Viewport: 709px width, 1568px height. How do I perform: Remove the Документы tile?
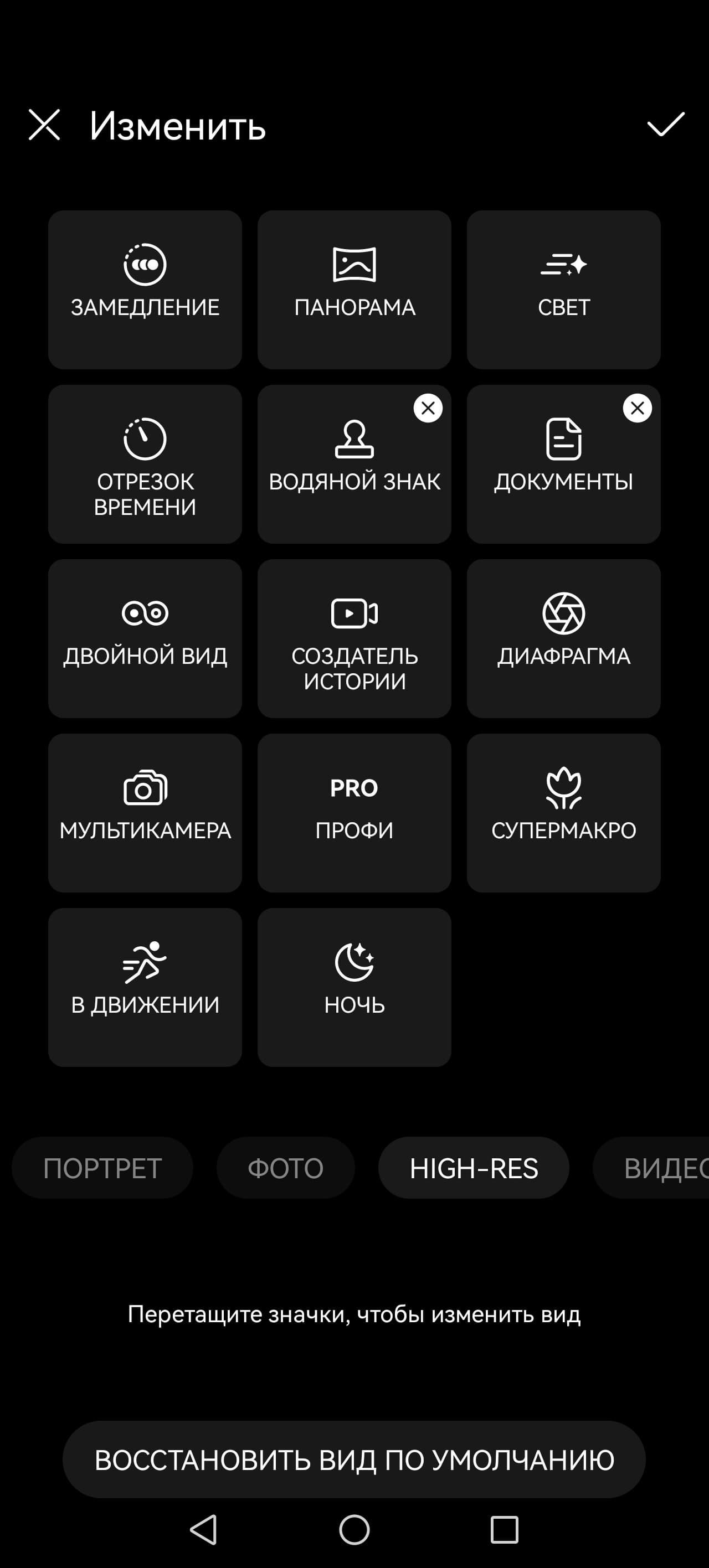pyautogui.click(x=637, y=409)
